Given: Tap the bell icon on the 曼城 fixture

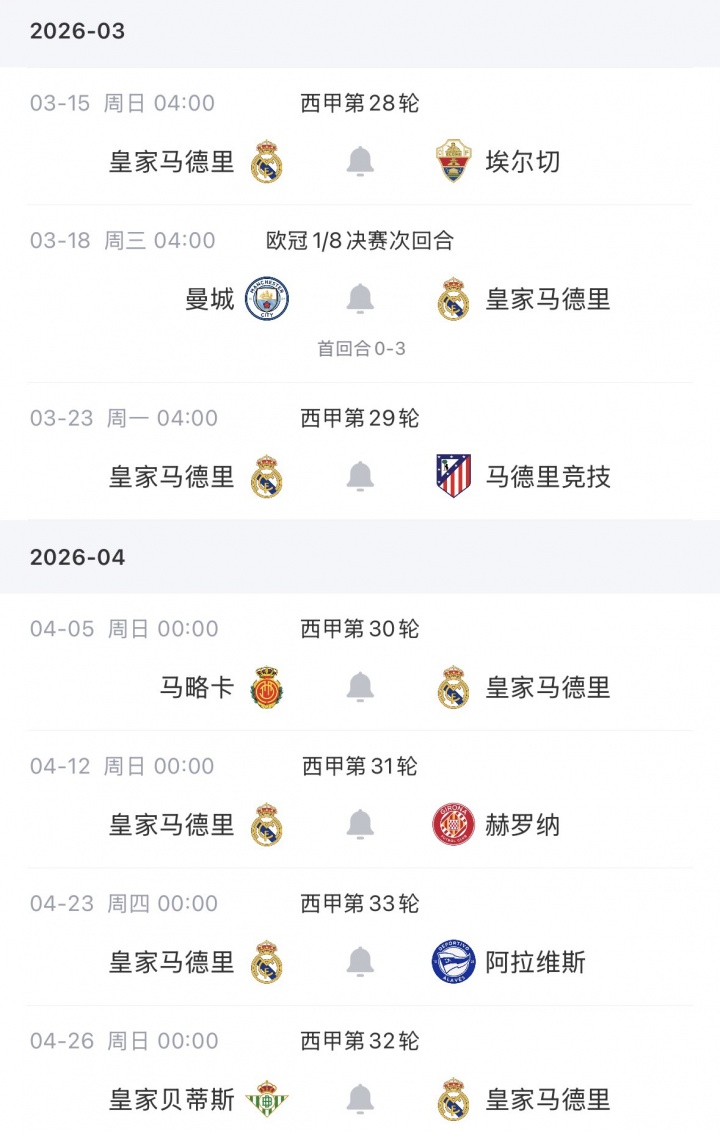Looking at the screenshot, I should click(x=360, y=298).
